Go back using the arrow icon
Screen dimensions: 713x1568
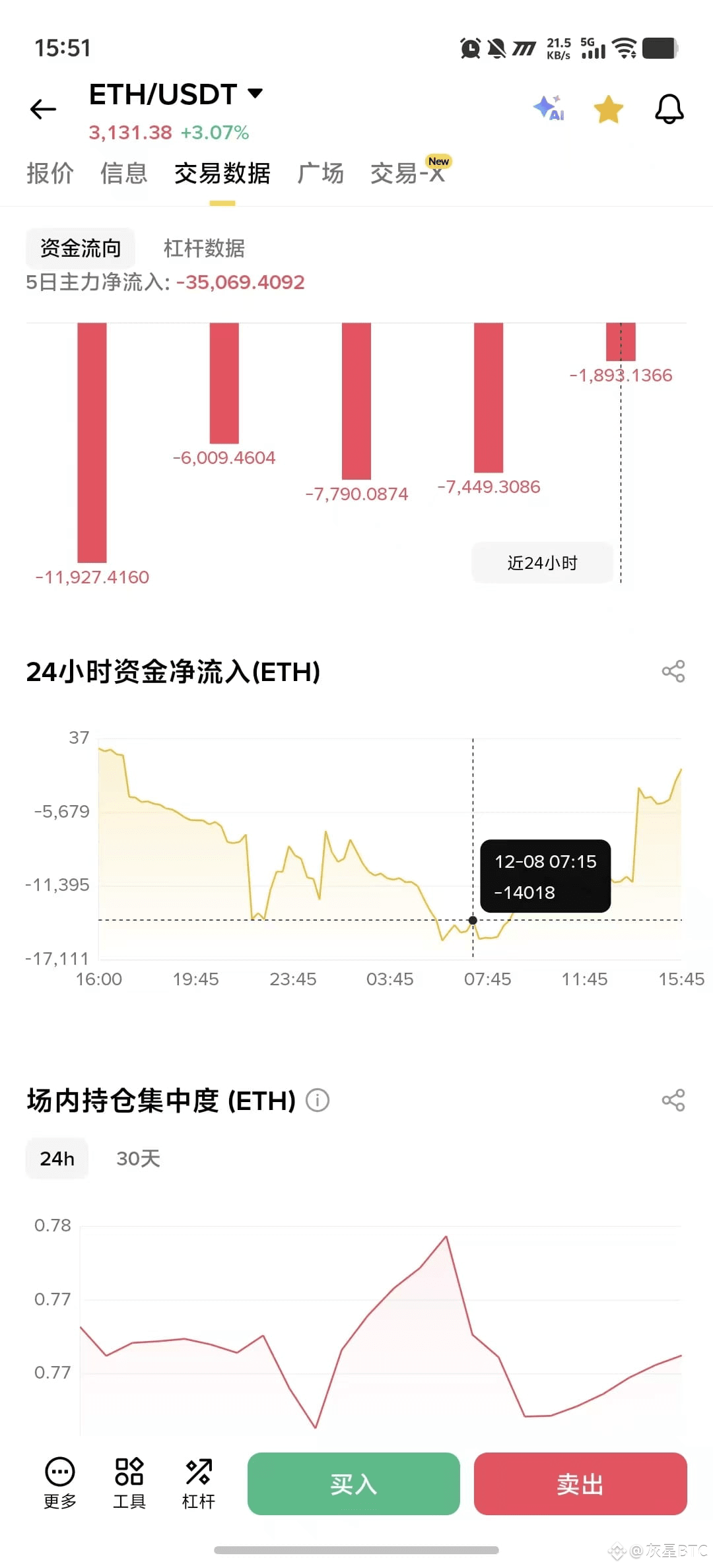[x=44, y=109]
